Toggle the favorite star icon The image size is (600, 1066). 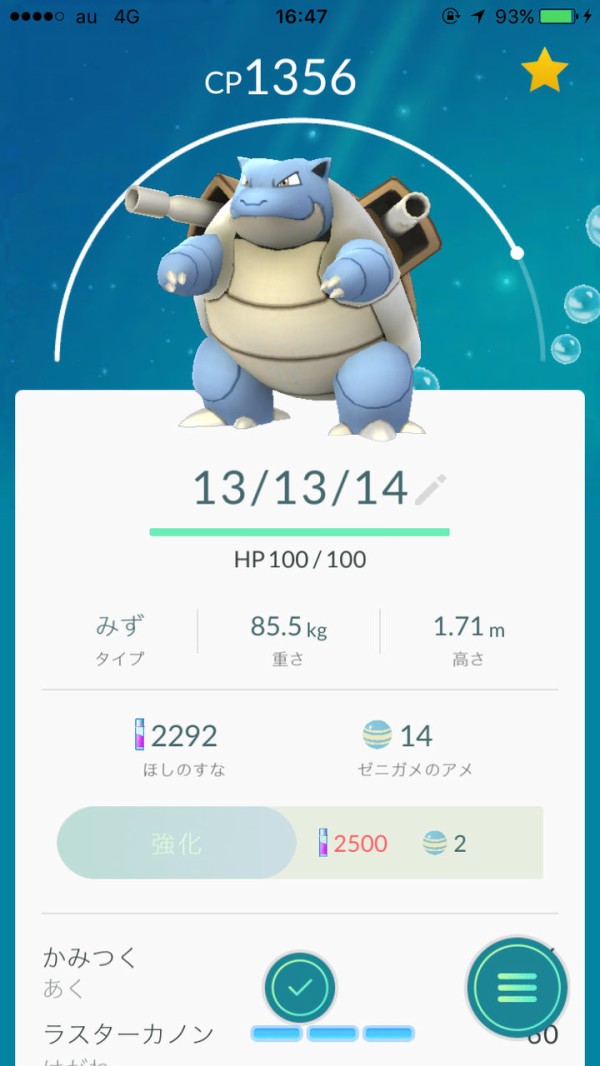click(544, 70)
